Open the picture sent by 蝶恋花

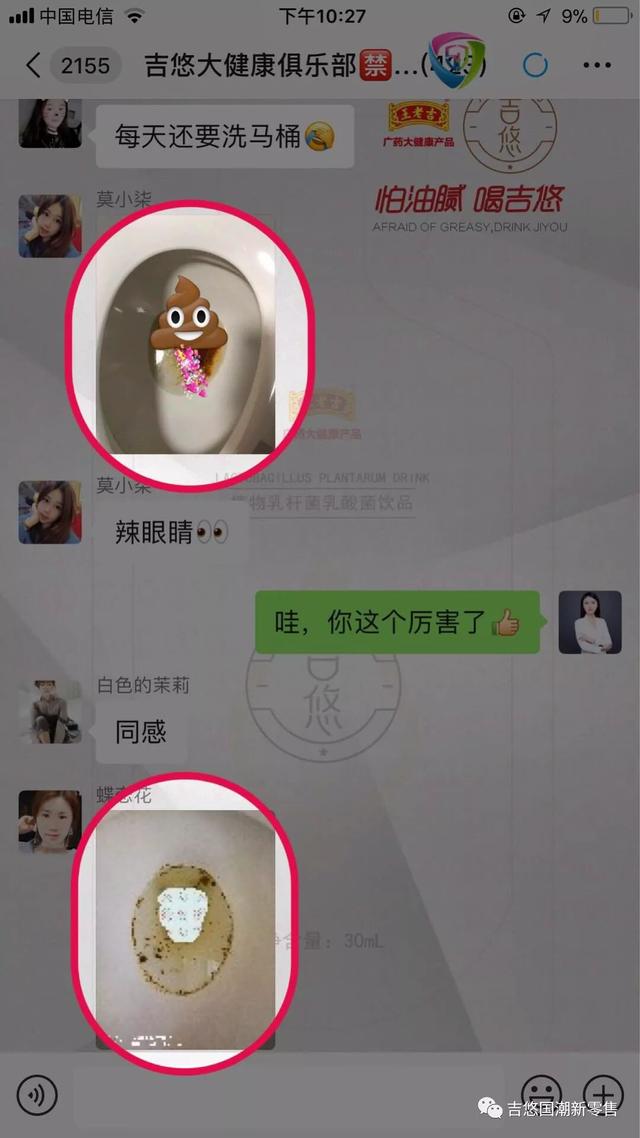click(186, 925)
